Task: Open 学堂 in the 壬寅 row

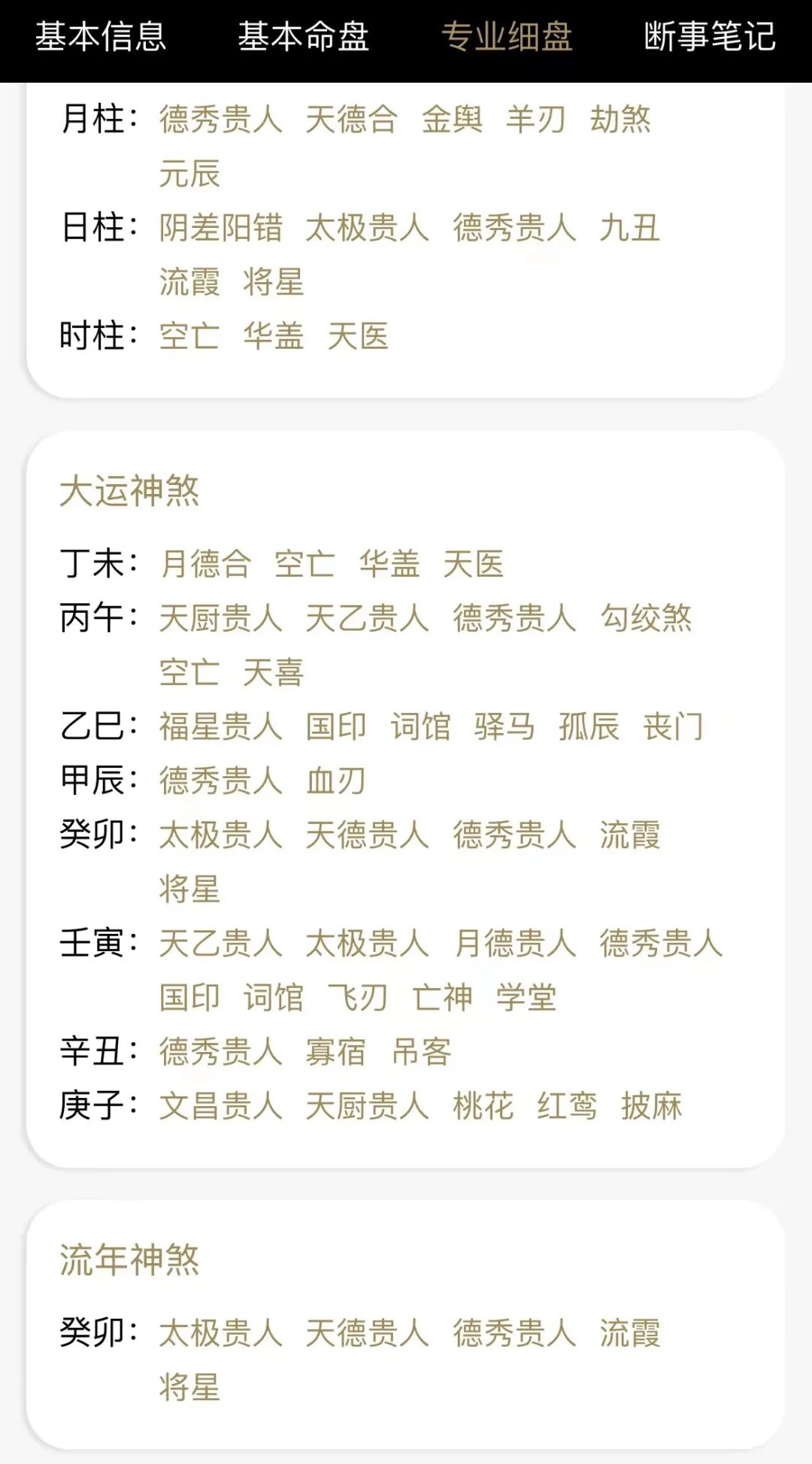Action: click(526, 998)
